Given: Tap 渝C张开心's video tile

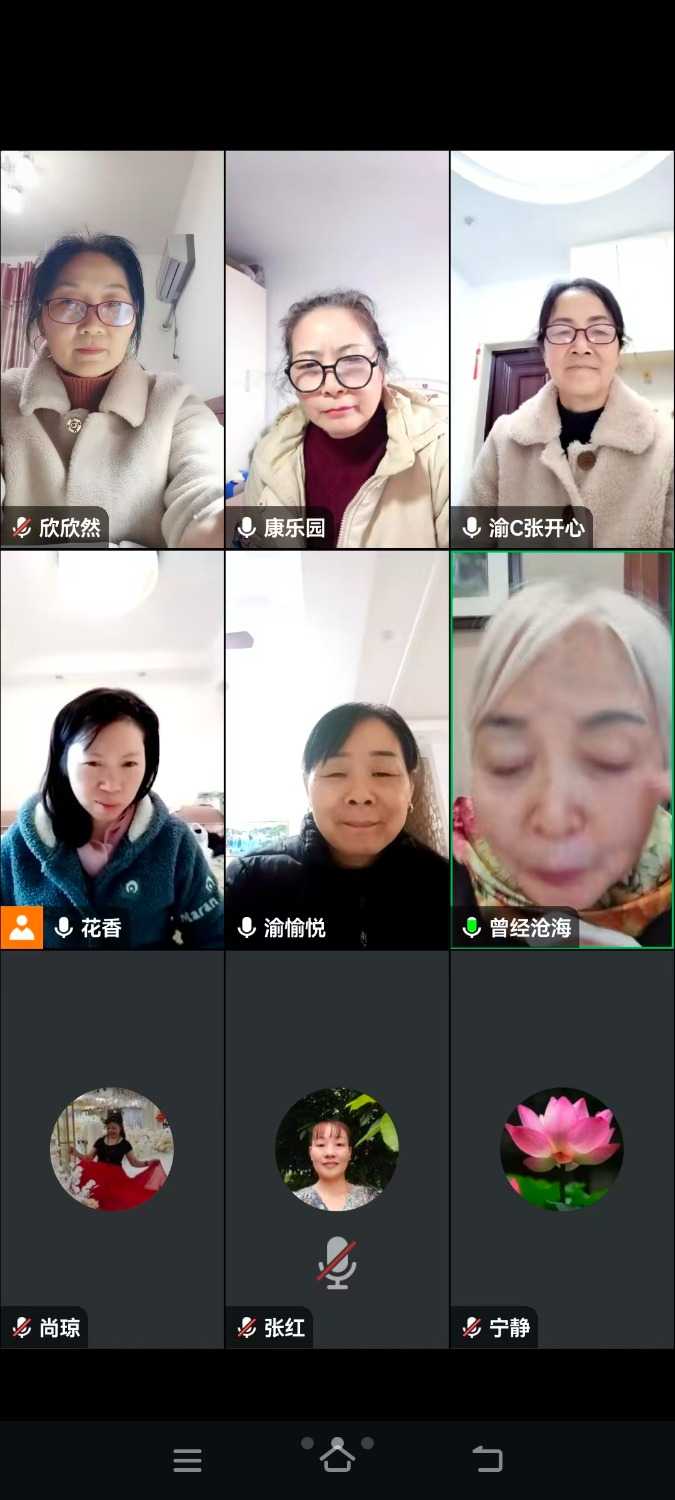Looking at the screenshot, I should click(x=562, y=349).
